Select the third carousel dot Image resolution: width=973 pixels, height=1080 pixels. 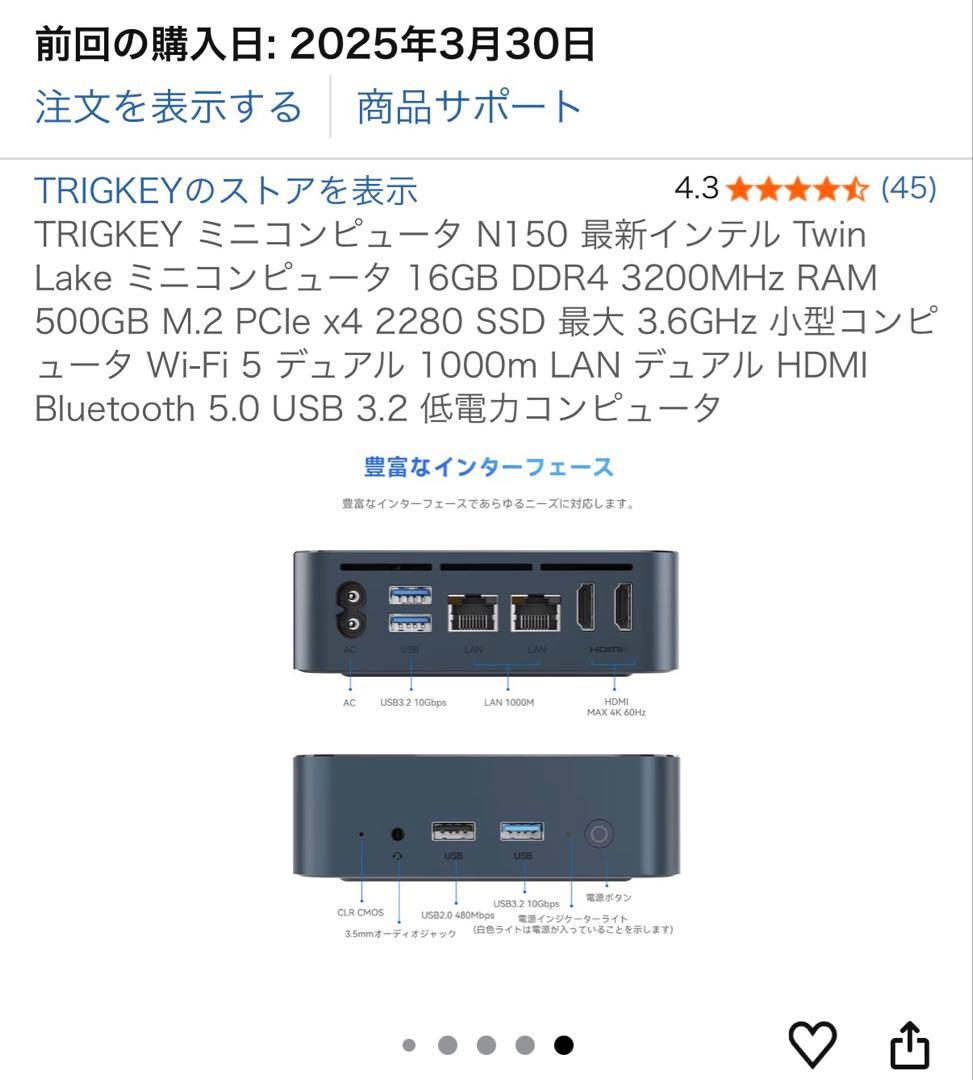[487, 1045]
